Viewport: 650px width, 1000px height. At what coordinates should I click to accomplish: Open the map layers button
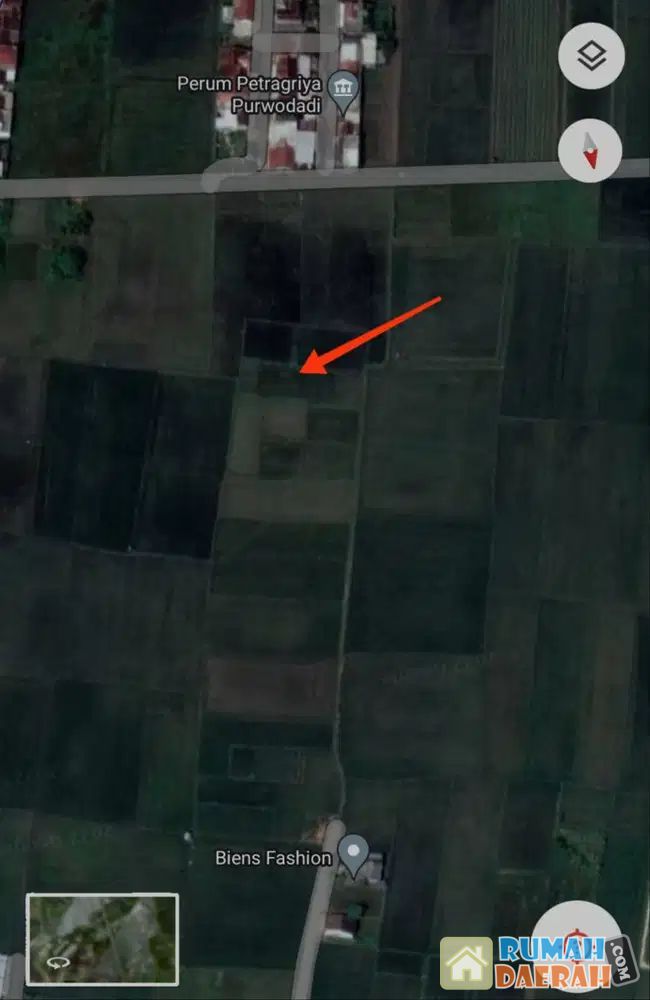591,56
